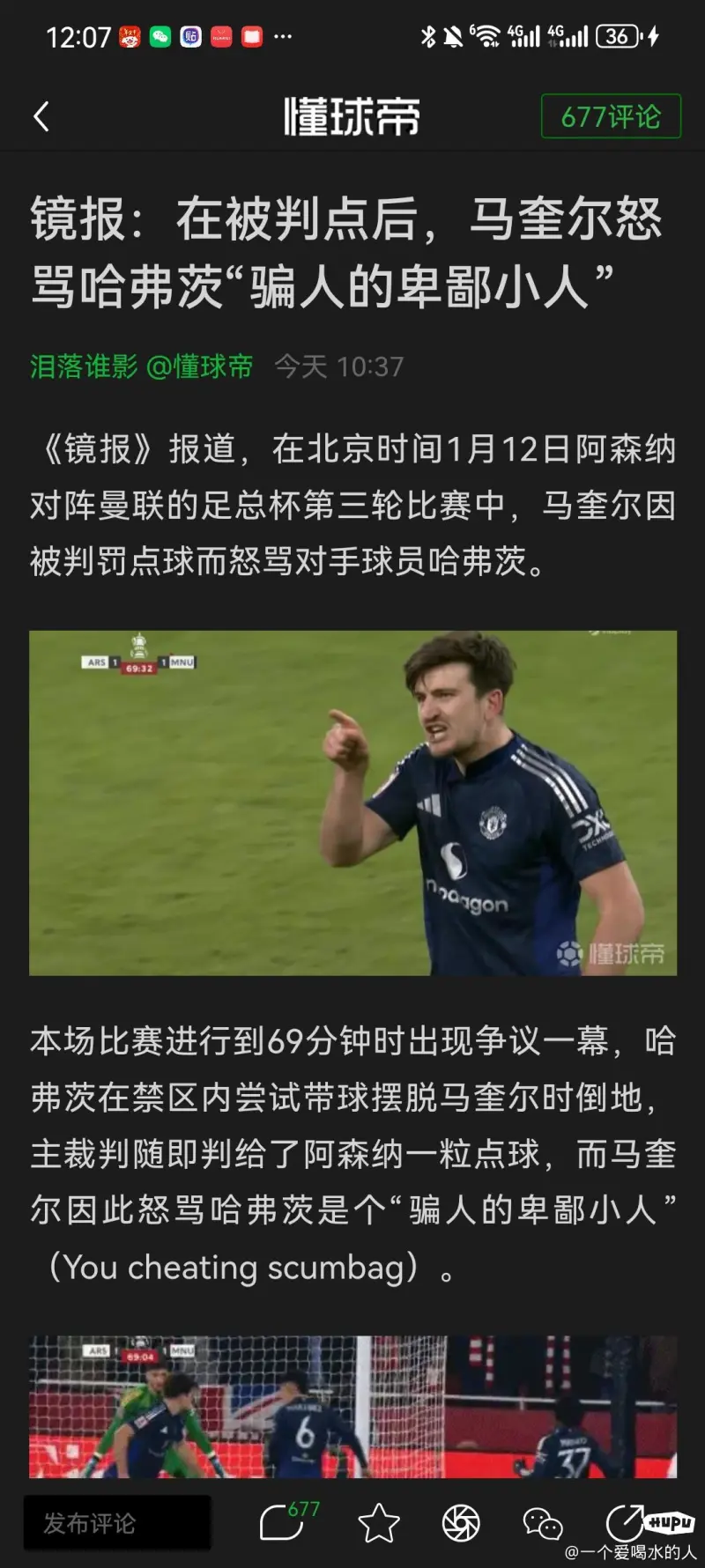Go back using the top-left arrow
This screenshot has height=1568, width=705.
point(41,116)
